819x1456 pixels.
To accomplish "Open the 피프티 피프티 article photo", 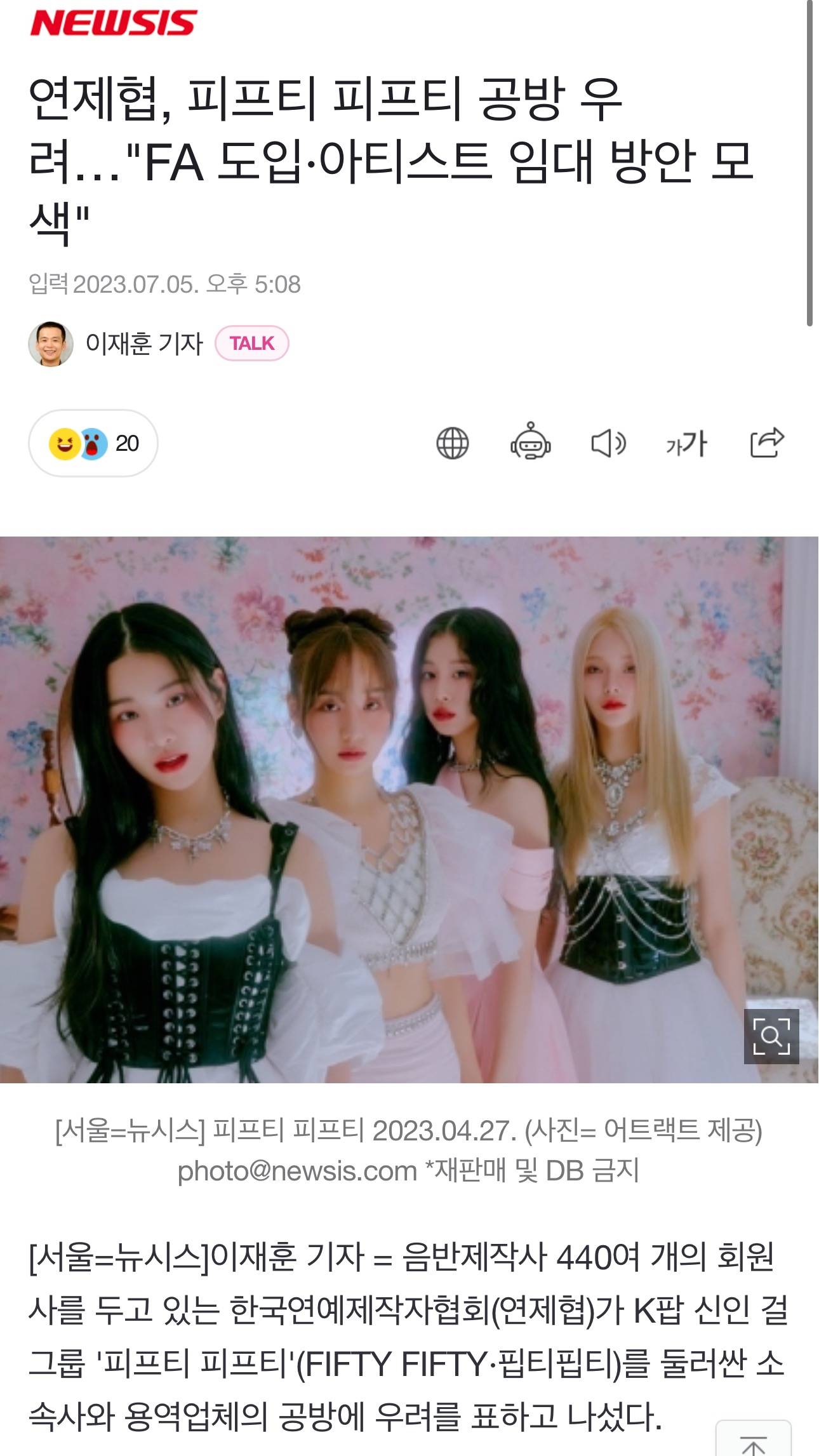I will (x=409, y=810).
